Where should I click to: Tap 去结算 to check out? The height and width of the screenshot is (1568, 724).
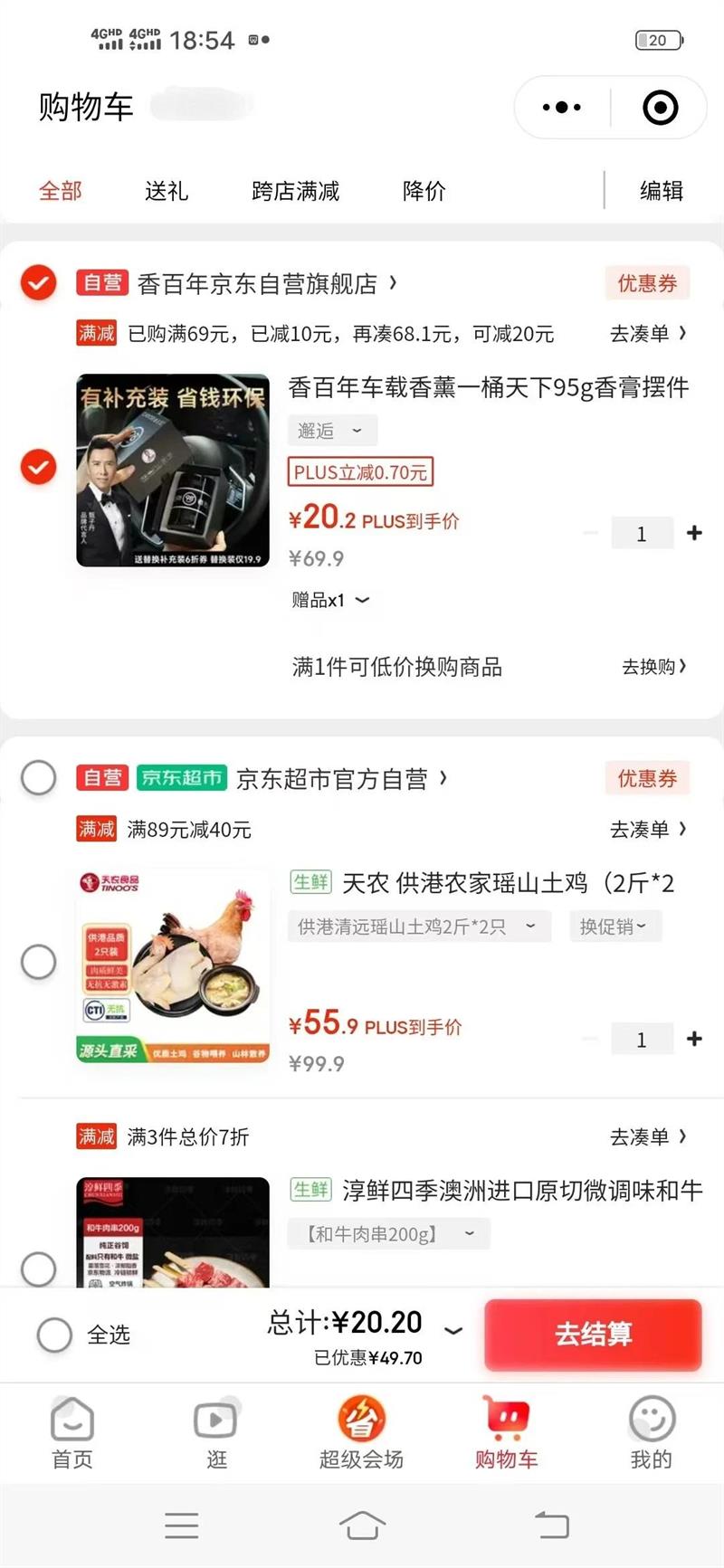point(593,1335)
